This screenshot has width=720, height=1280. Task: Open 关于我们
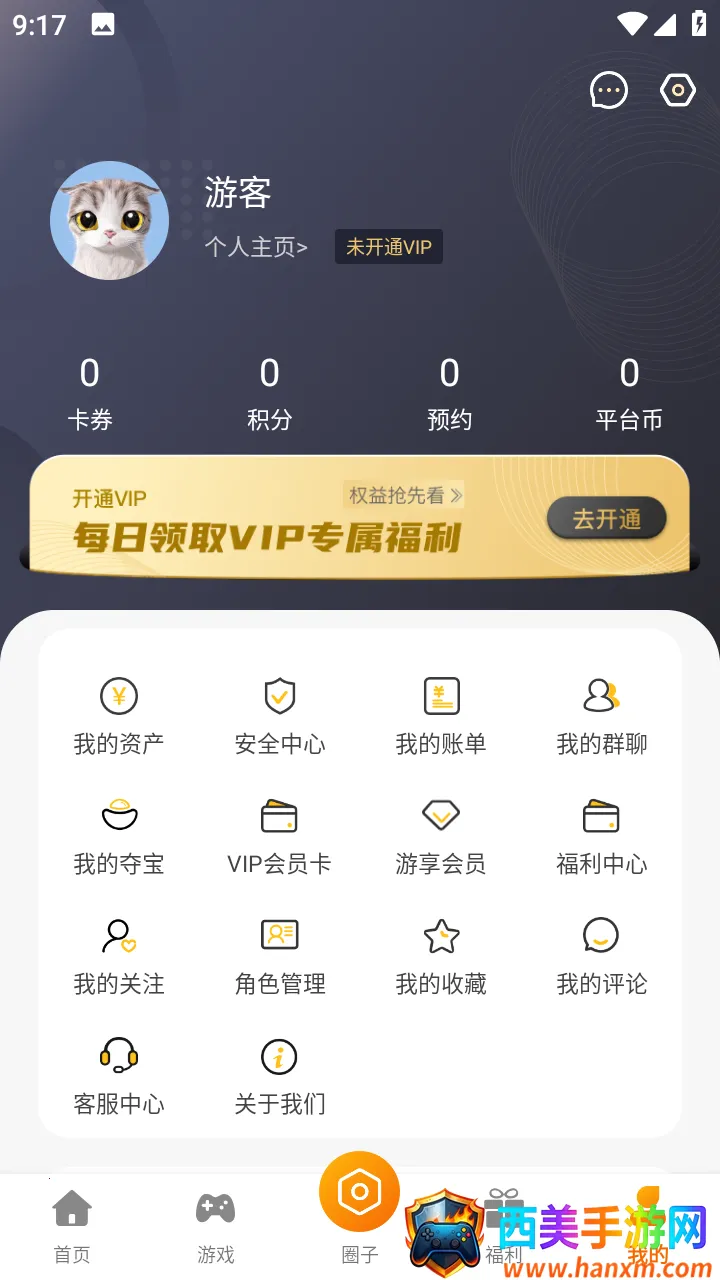(280, 1076)
